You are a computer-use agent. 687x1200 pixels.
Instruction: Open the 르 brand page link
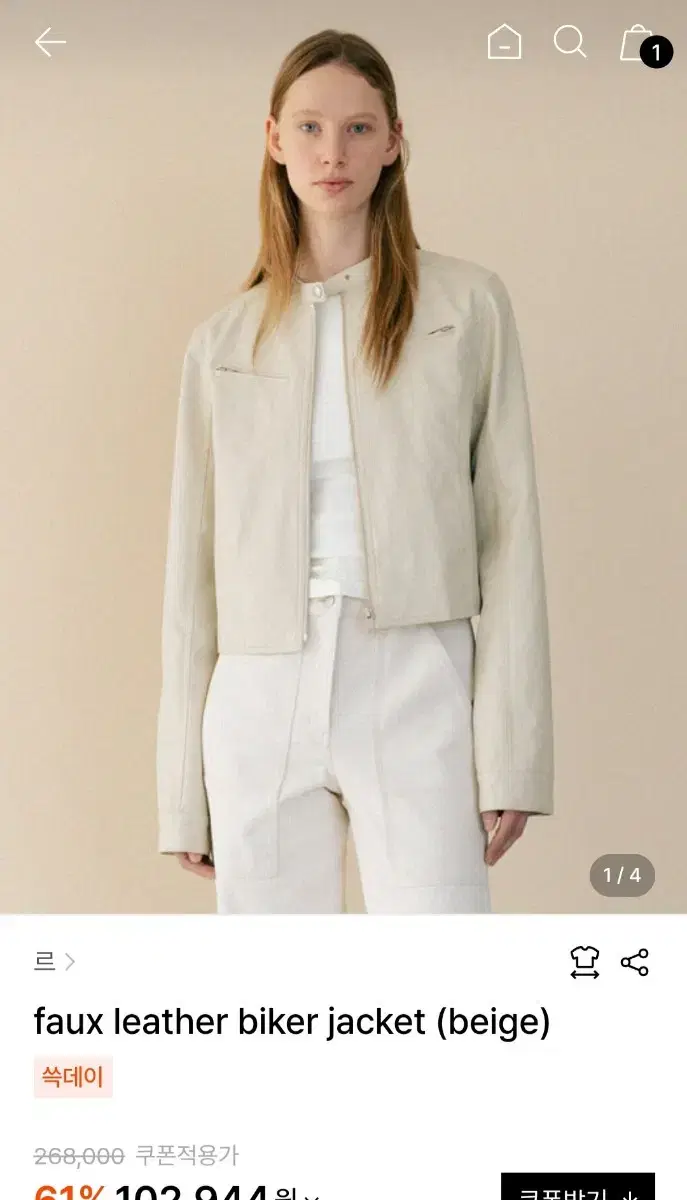click(54, 962)
